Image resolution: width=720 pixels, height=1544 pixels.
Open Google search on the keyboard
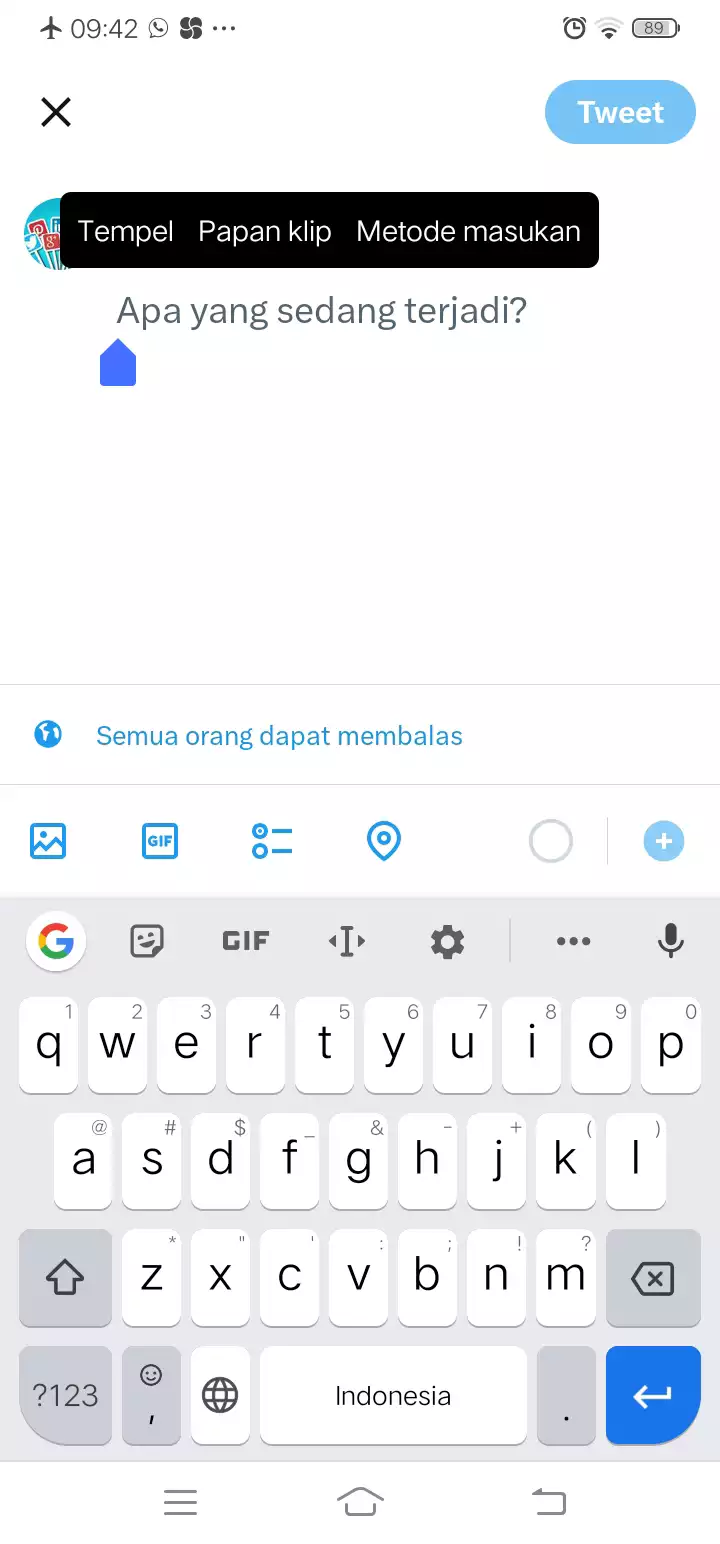56,940
